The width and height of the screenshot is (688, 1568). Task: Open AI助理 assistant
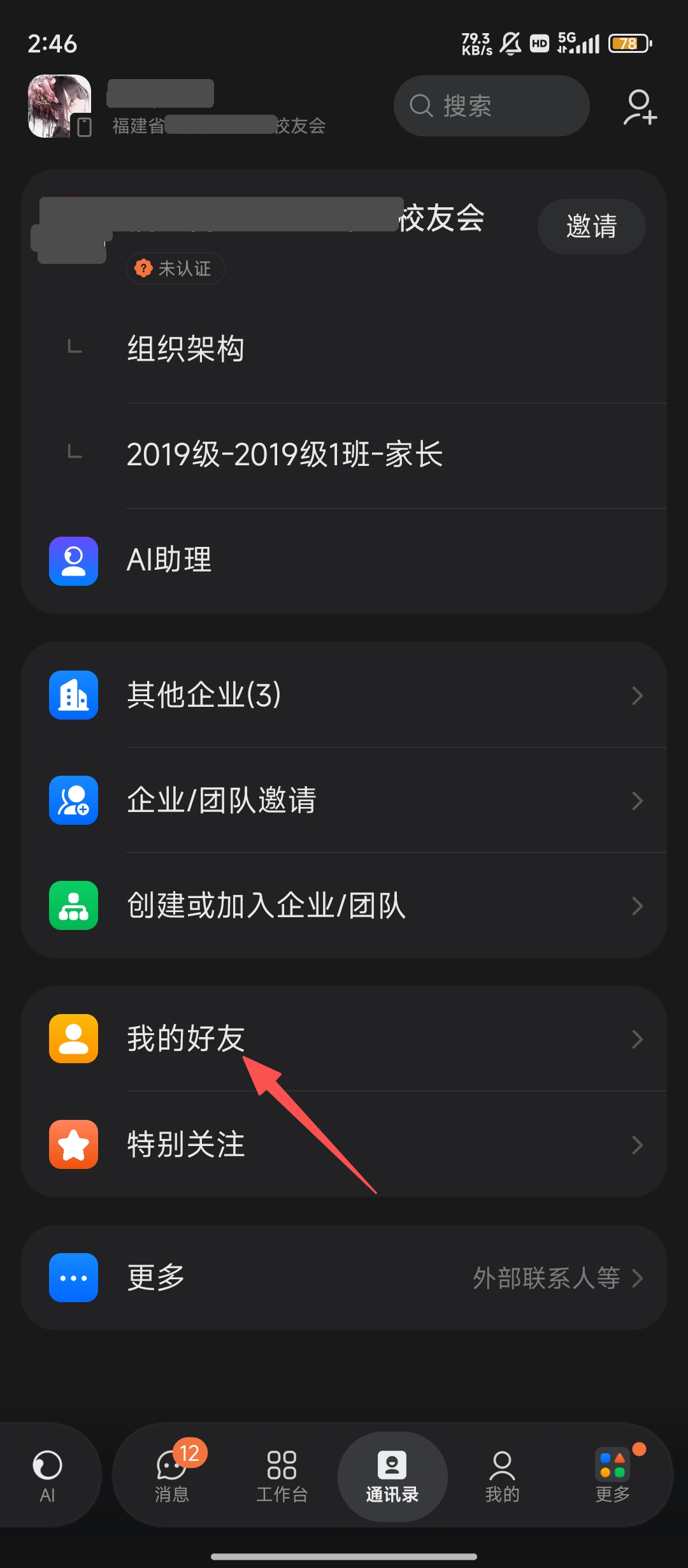pos(344,561)
